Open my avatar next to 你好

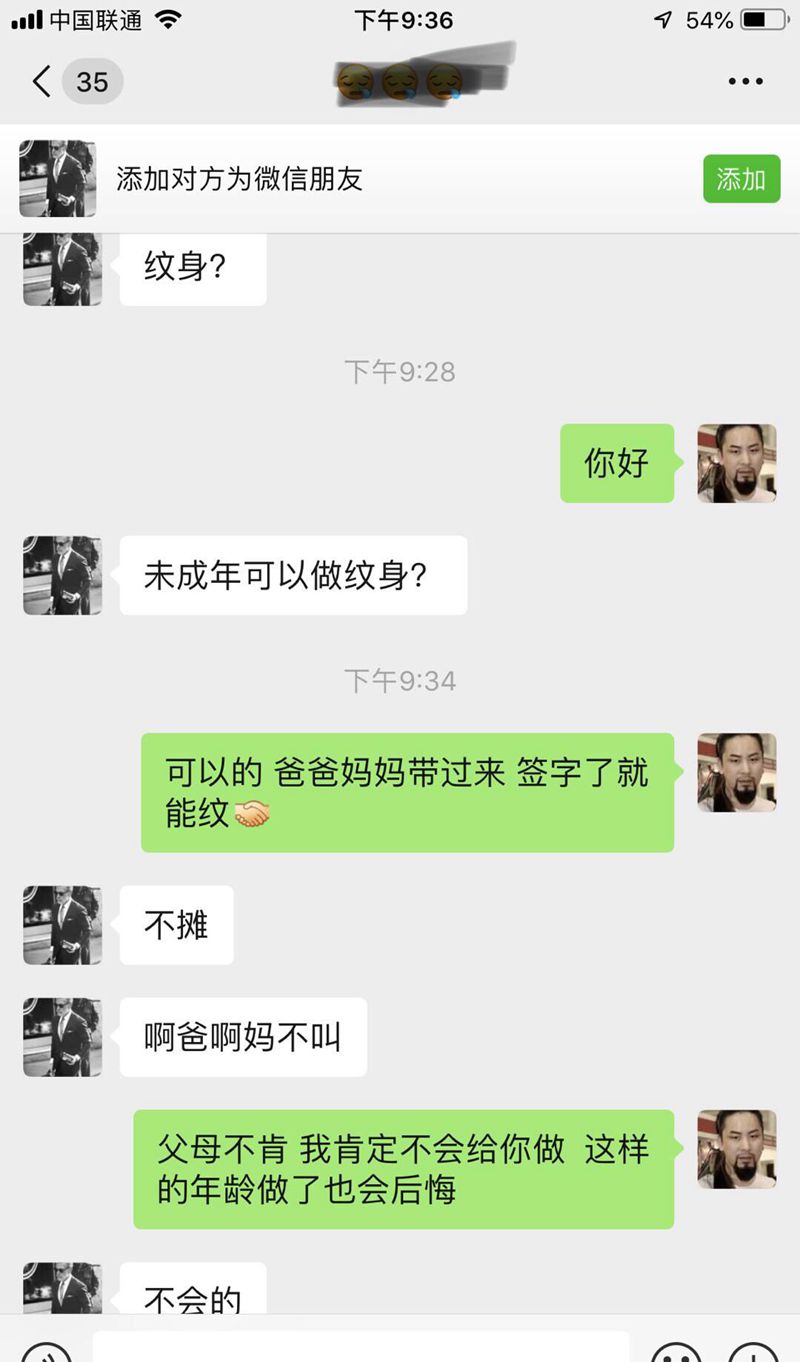(x=737, y=463)
